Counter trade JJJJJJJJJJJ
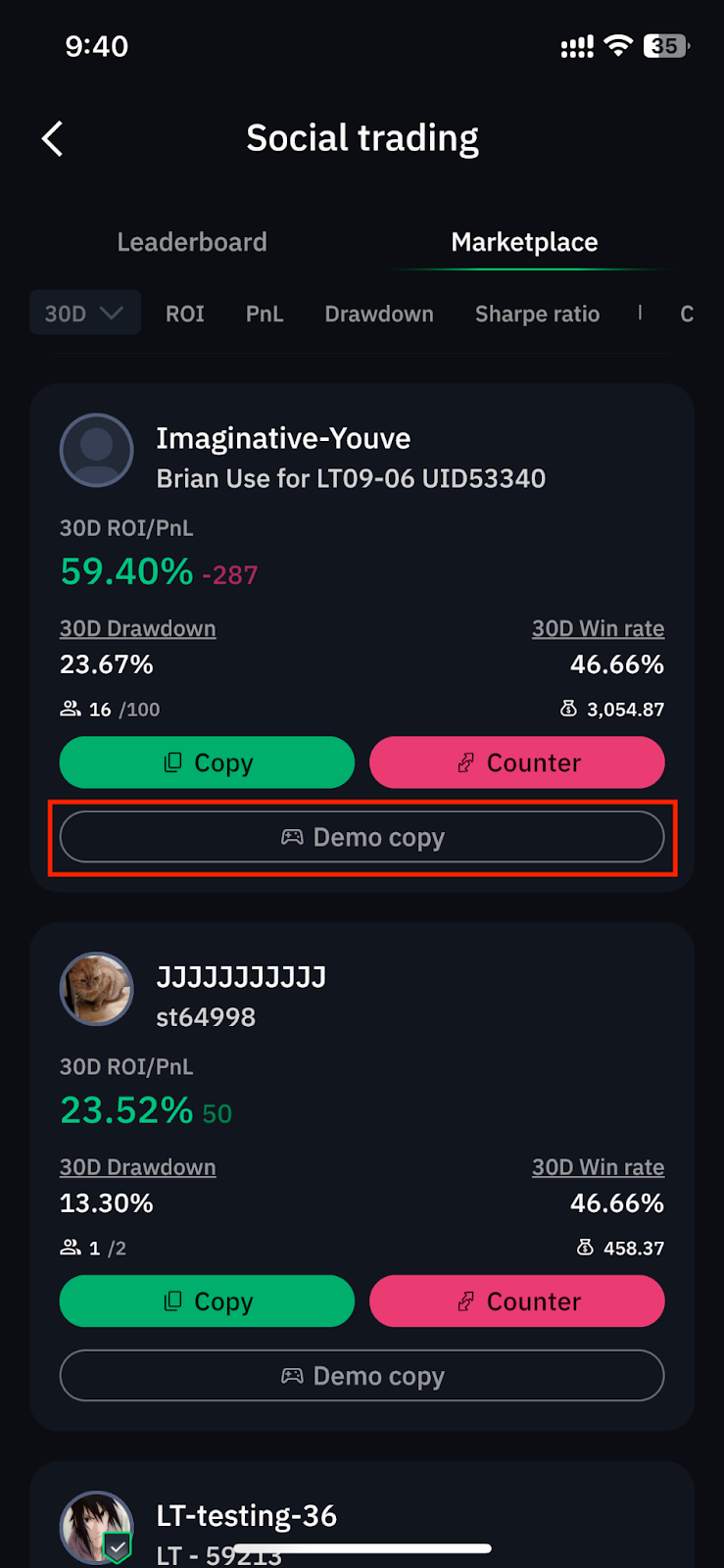The image size is (724, 1568). coord(517,1301)
